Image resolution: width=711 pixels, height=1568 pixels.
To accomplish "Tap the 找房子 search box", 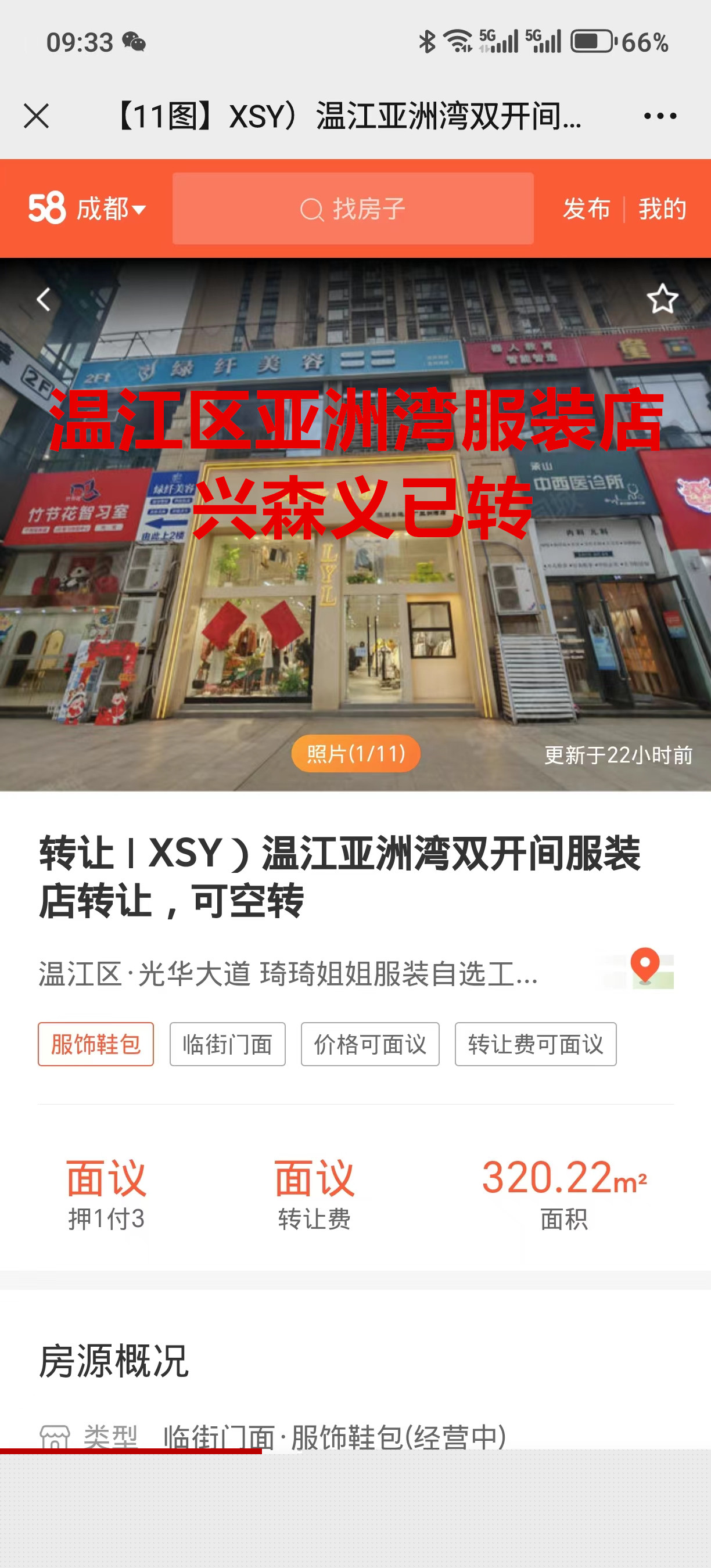I will 353,209.
